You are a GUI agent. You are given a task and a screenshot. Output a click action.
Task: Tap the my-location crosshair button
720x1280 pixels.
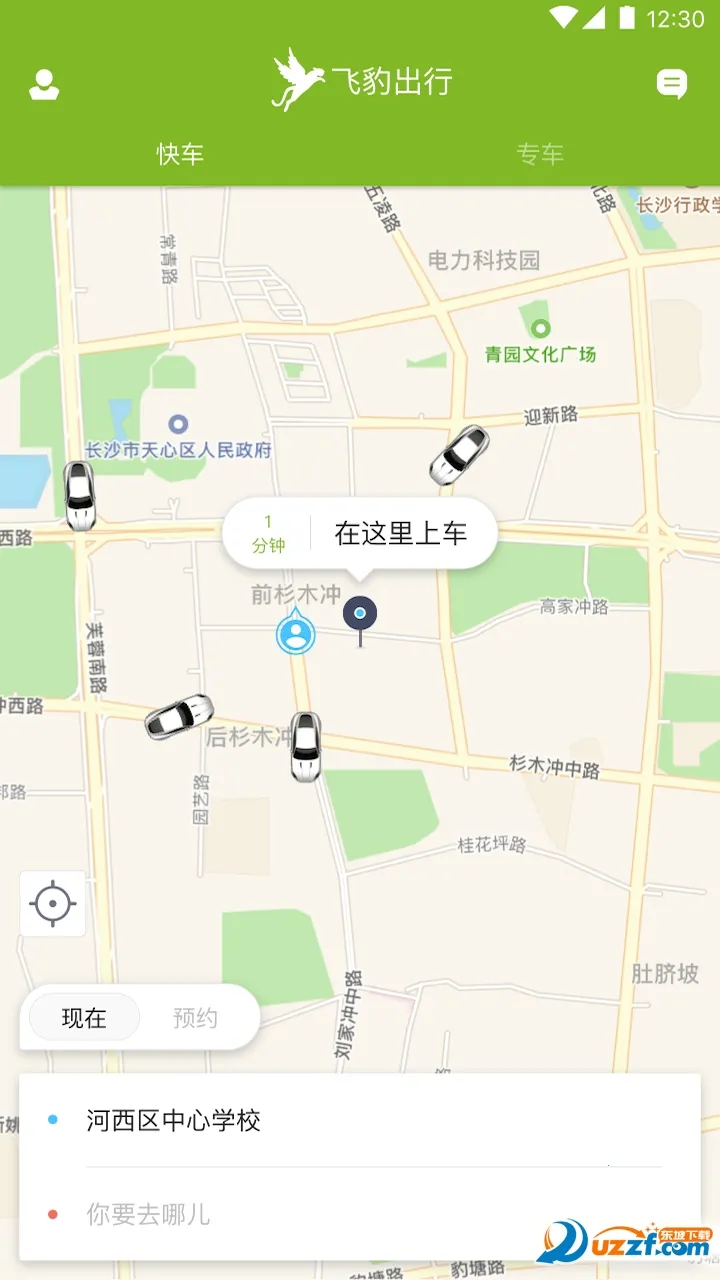coord(52,903)
